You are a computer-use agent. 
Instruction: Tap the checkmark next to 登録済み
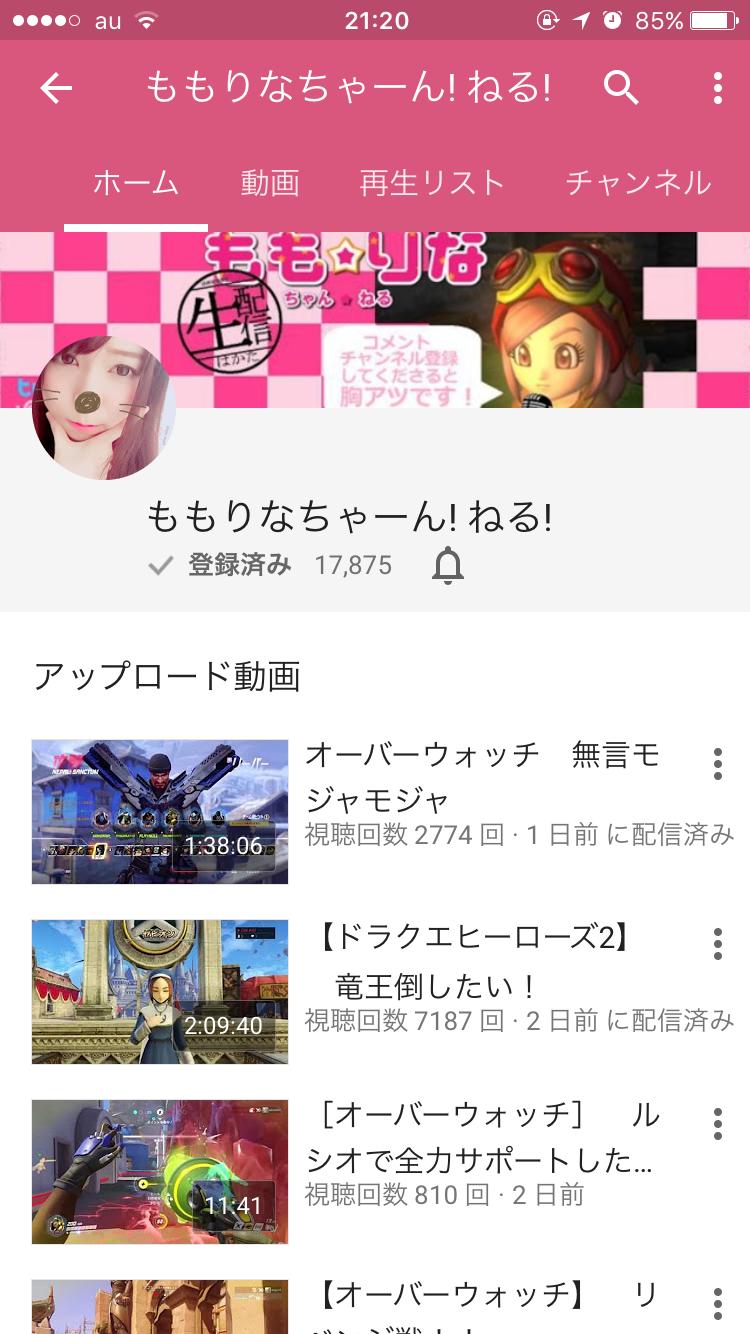click(158, 565)
